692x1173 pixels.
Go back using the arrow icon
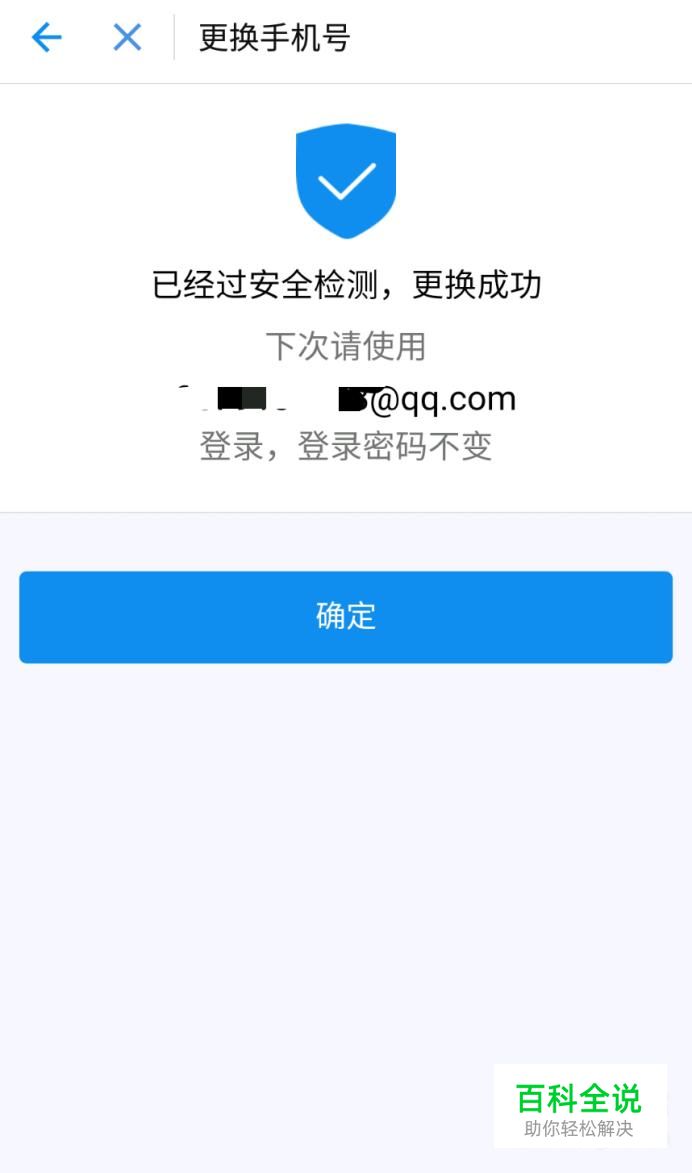pos(46,37)
